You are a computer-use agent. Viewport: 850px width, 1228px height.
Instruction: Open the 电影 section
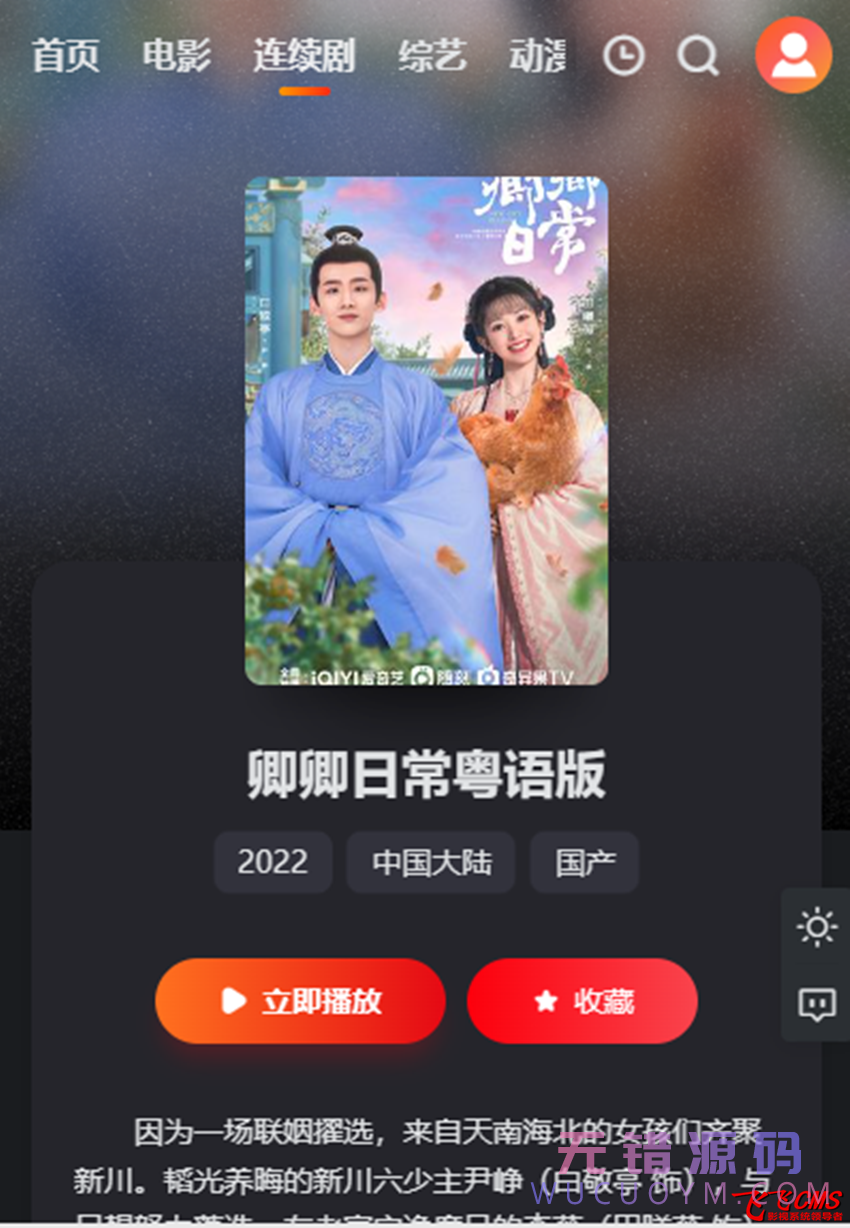coord(176,57)
